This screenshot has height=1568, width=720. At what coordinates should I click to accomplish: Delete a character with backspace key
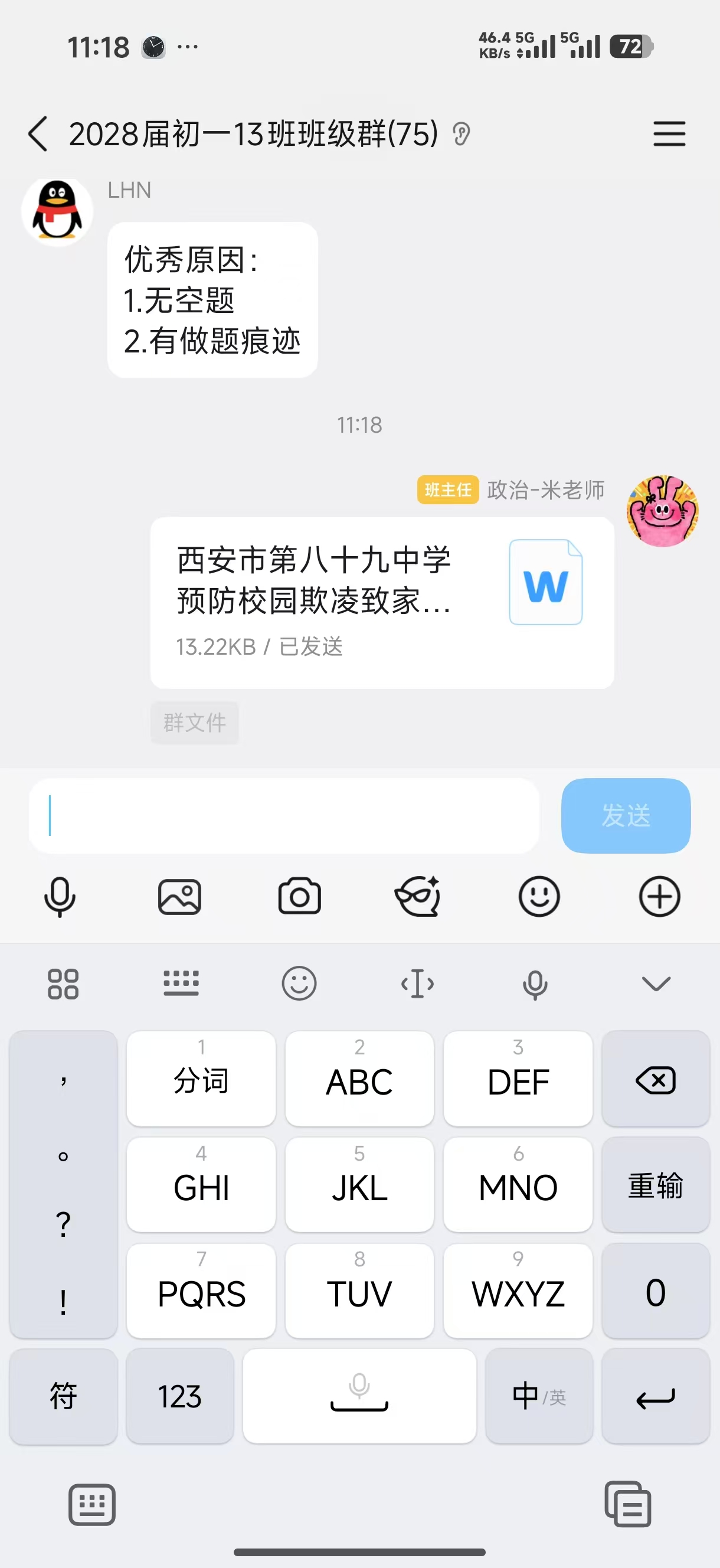[656, 1080]
